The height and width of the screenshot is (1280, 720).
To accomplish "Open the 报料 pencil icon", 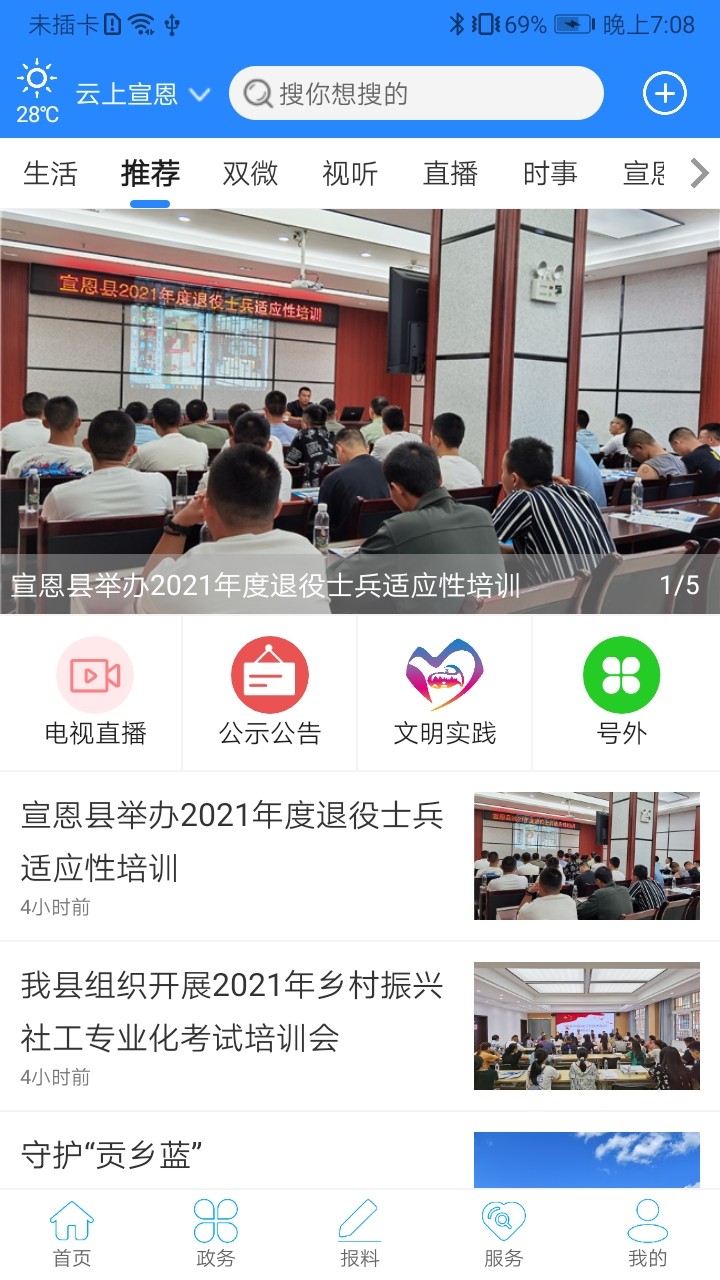I will tap(360, 1232).
